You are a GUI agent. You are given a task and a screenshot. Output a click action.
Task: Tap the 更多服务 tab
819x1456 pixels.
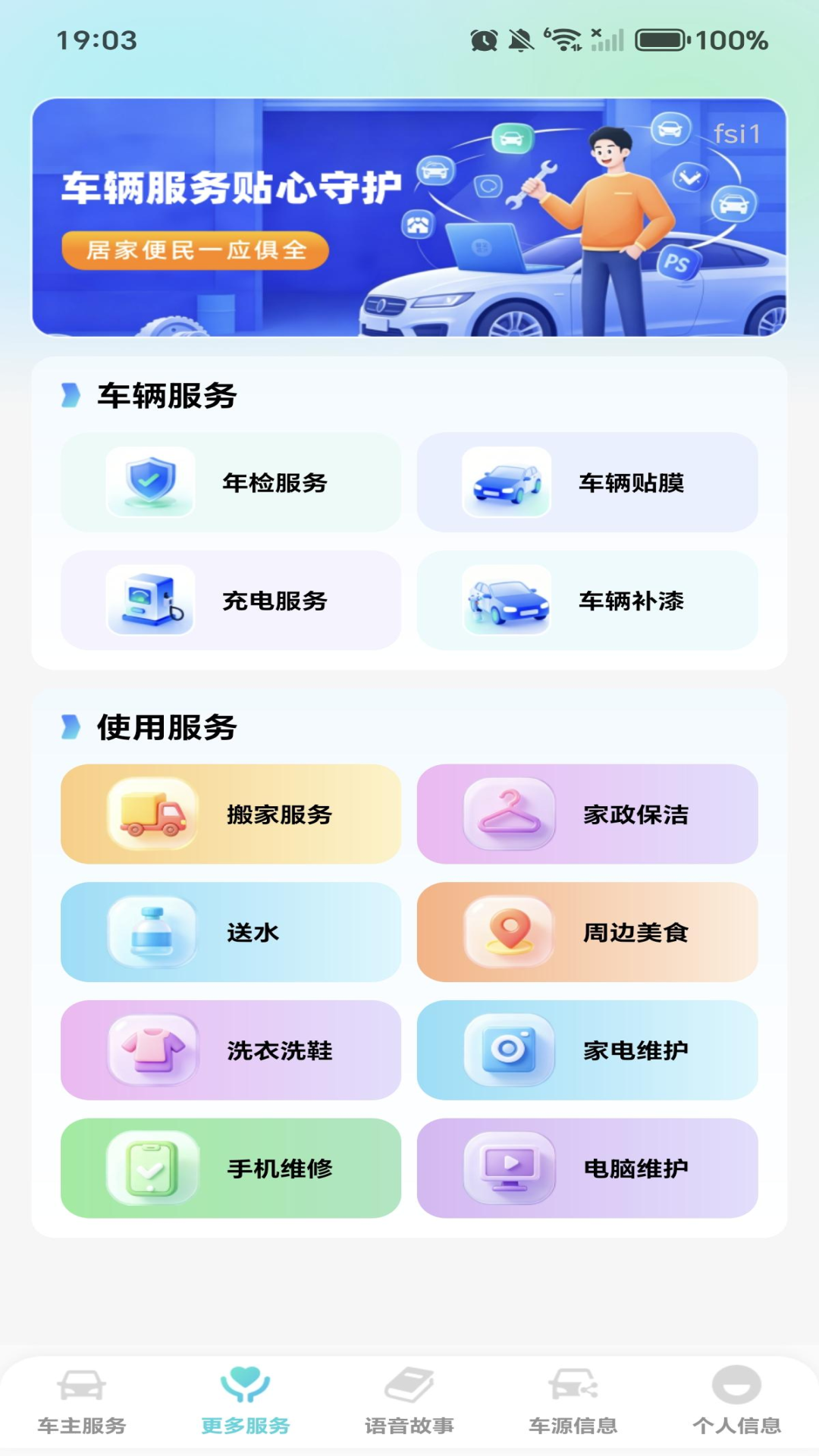click(x=246, y=1403)
